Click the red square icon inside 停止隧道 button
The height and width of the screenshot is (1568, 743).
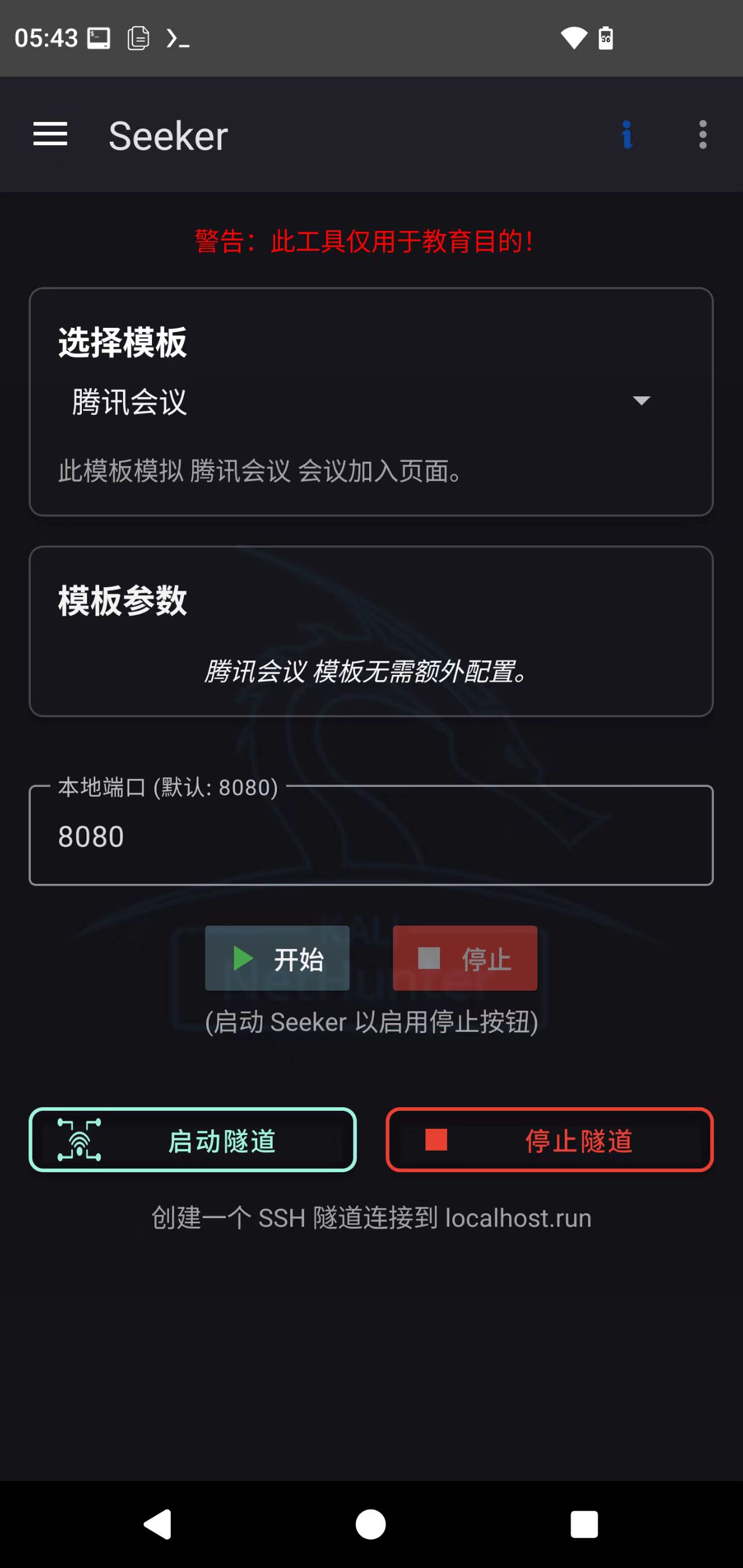[x=436, y=1141]
